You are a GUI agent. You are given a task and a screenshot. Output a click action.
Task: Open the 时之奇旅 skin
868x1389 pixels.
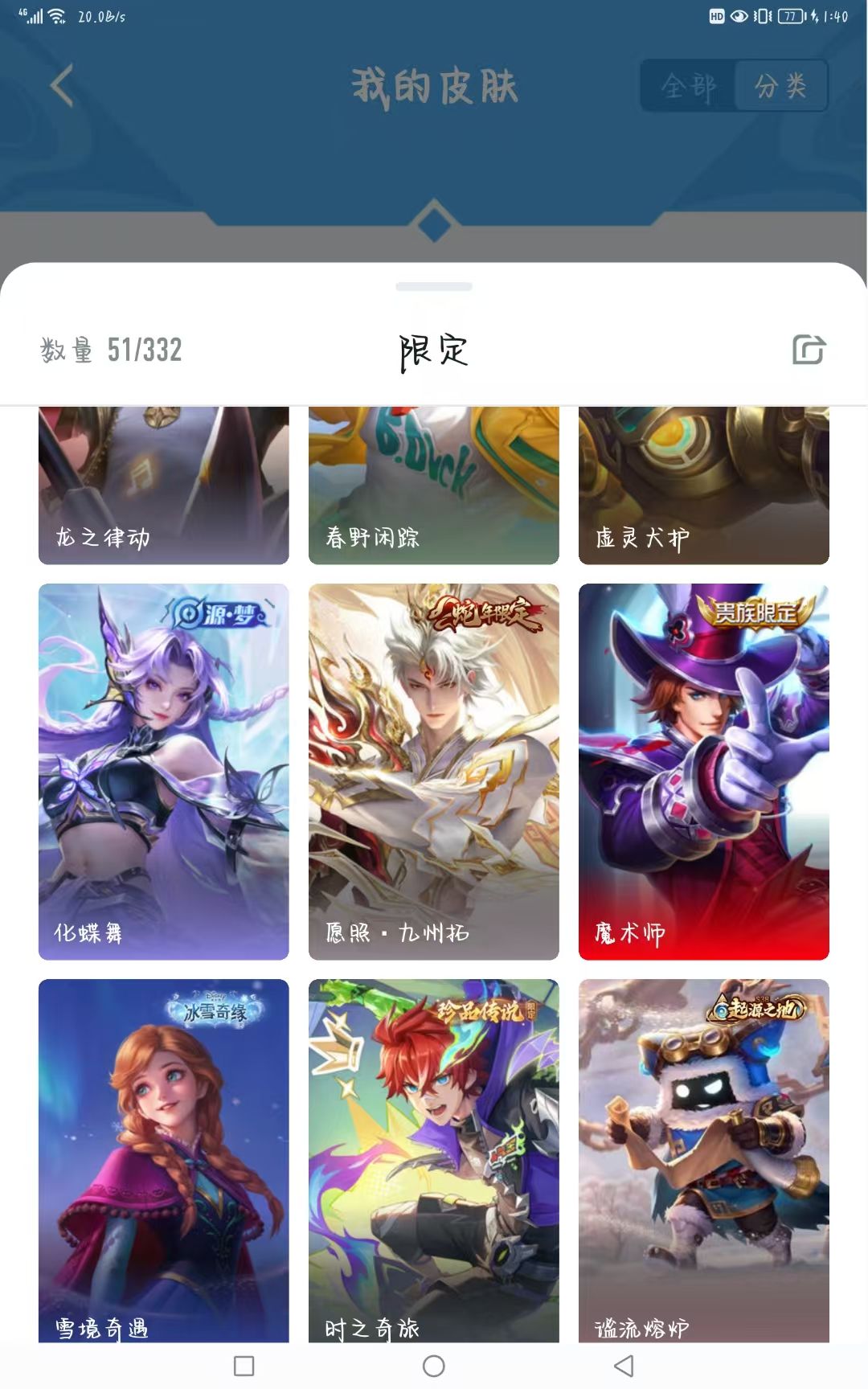pyautogui.click(x=433, y=1161)
